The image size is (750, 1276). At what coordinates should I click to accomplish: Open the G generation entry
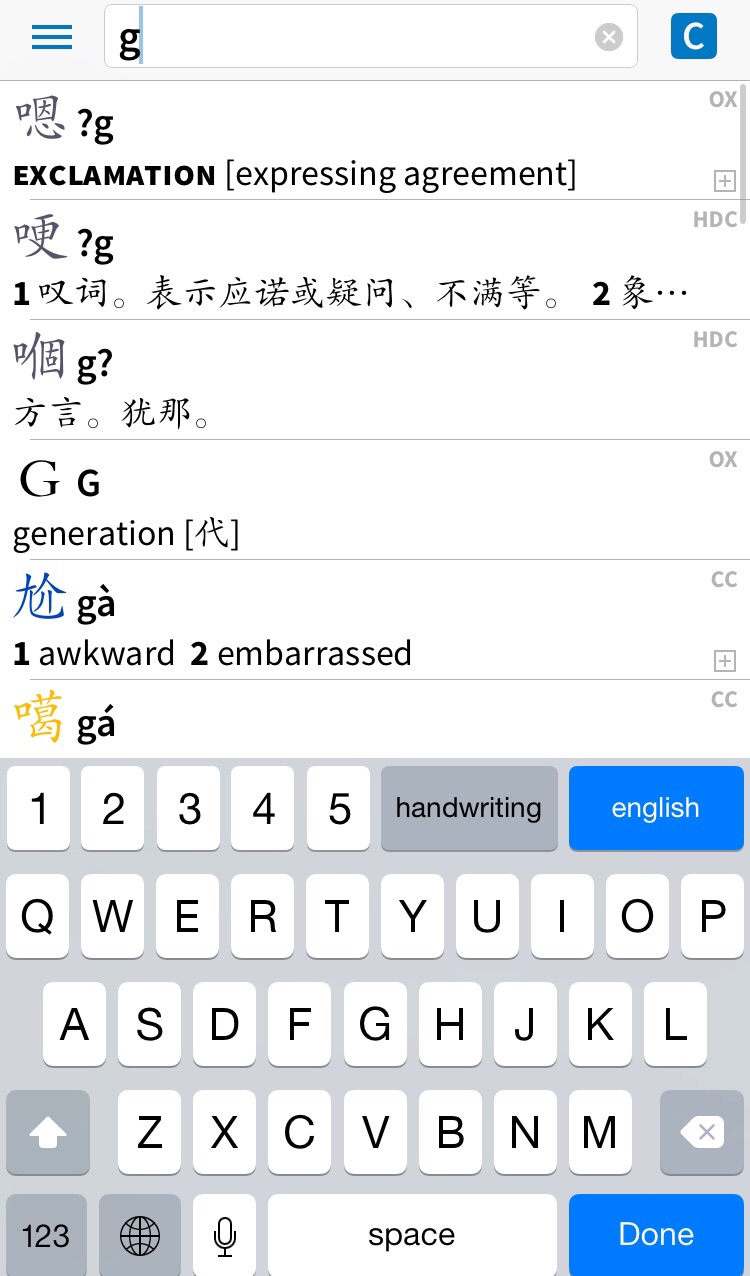pyautogui.click(x=375, y=500)
